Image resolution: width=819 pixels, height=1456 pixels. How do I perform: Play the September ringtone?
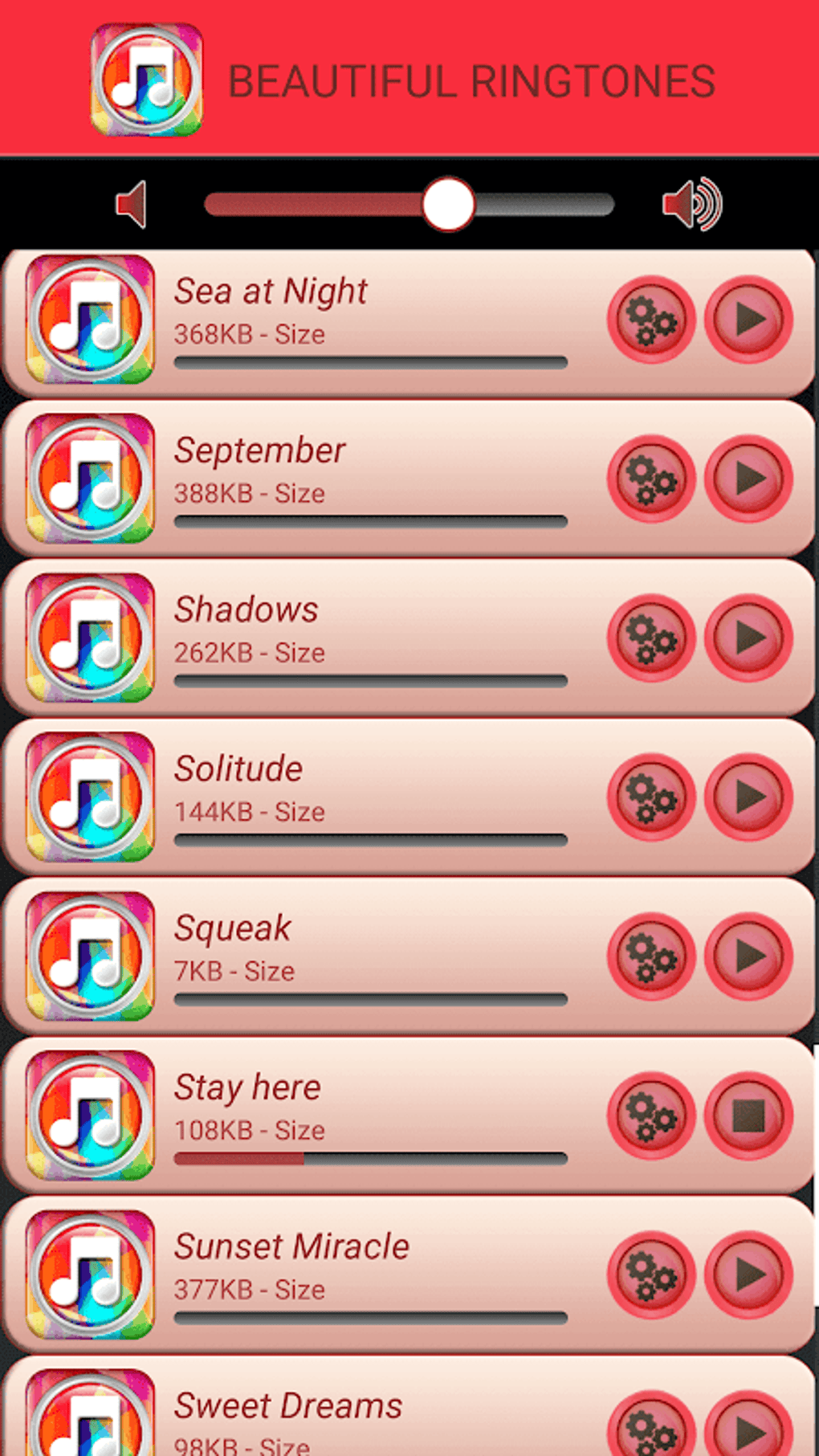point(747,478)
